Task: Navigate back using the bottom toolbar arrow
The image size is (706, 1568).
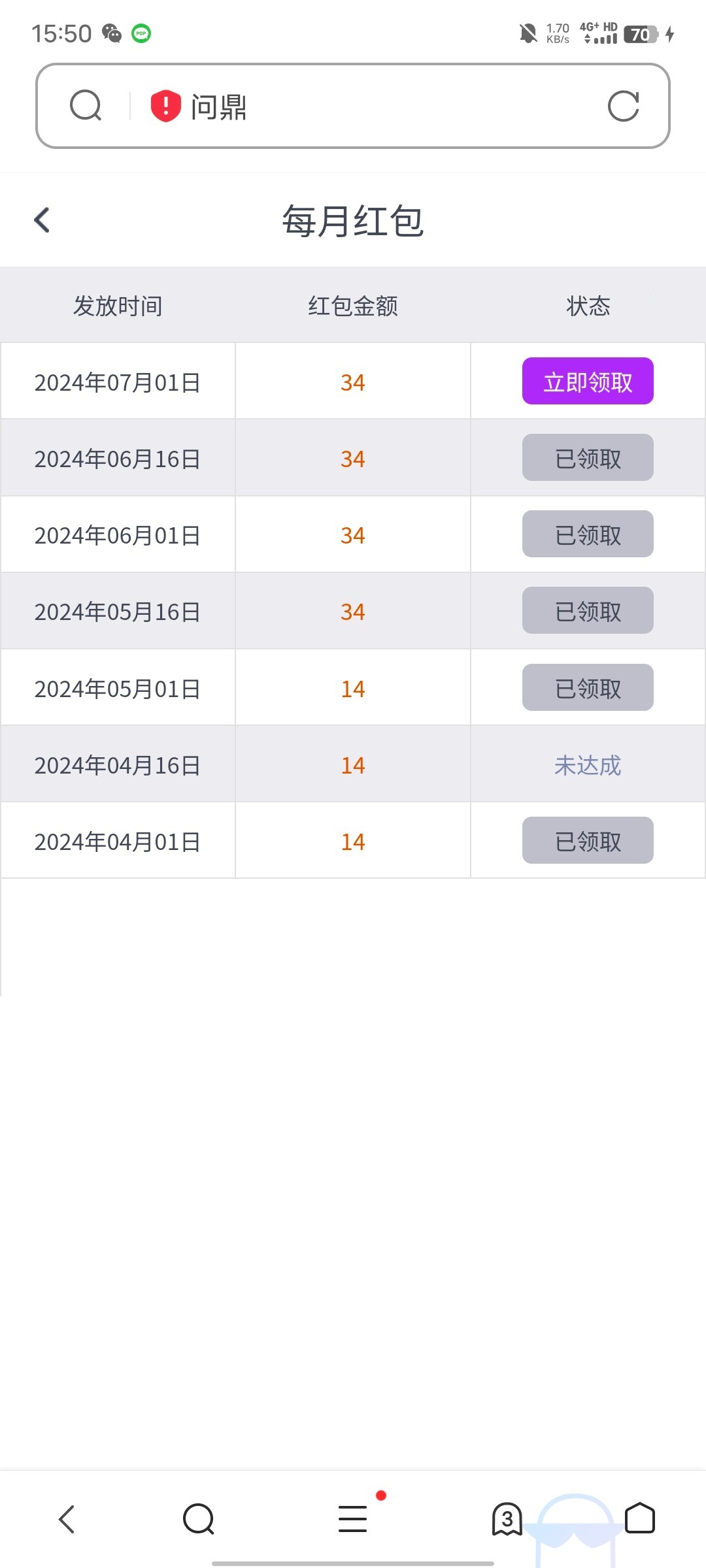Action: [x=67, y=1518]
